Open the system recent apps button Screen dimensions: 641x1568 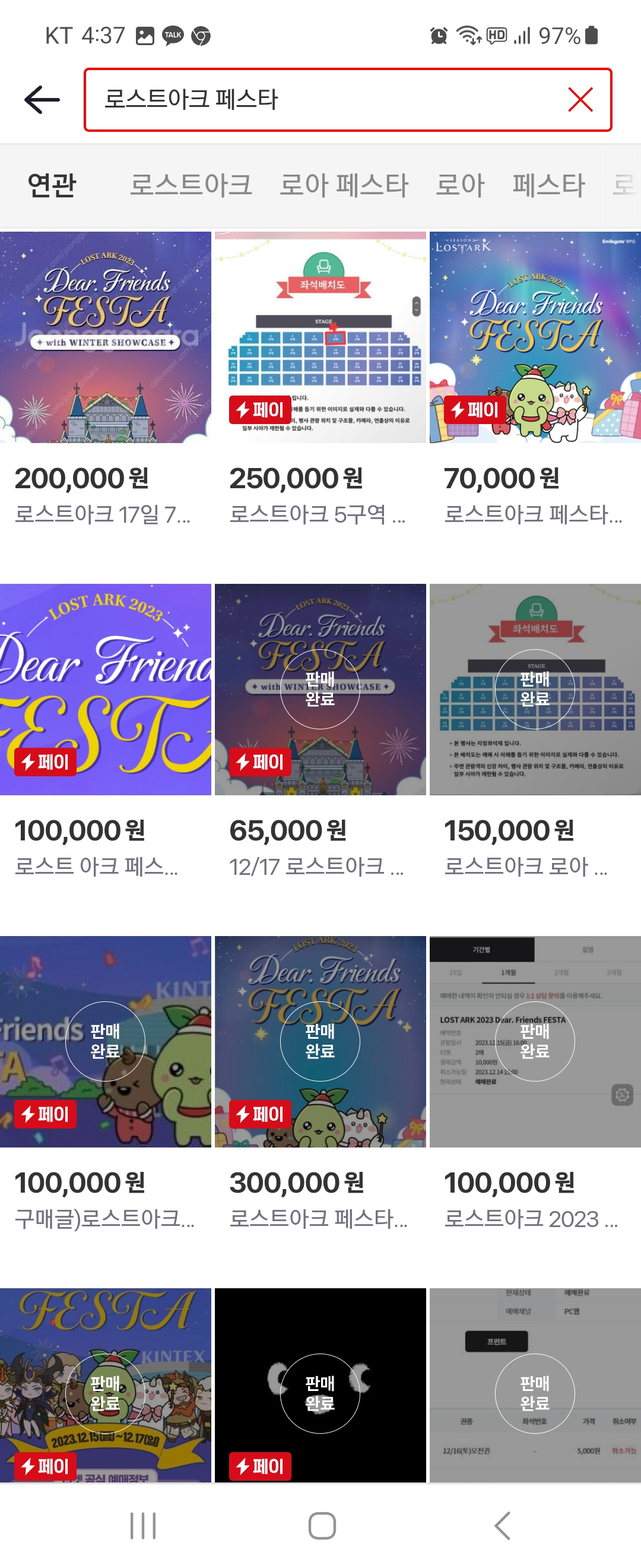pos(143,1525)
